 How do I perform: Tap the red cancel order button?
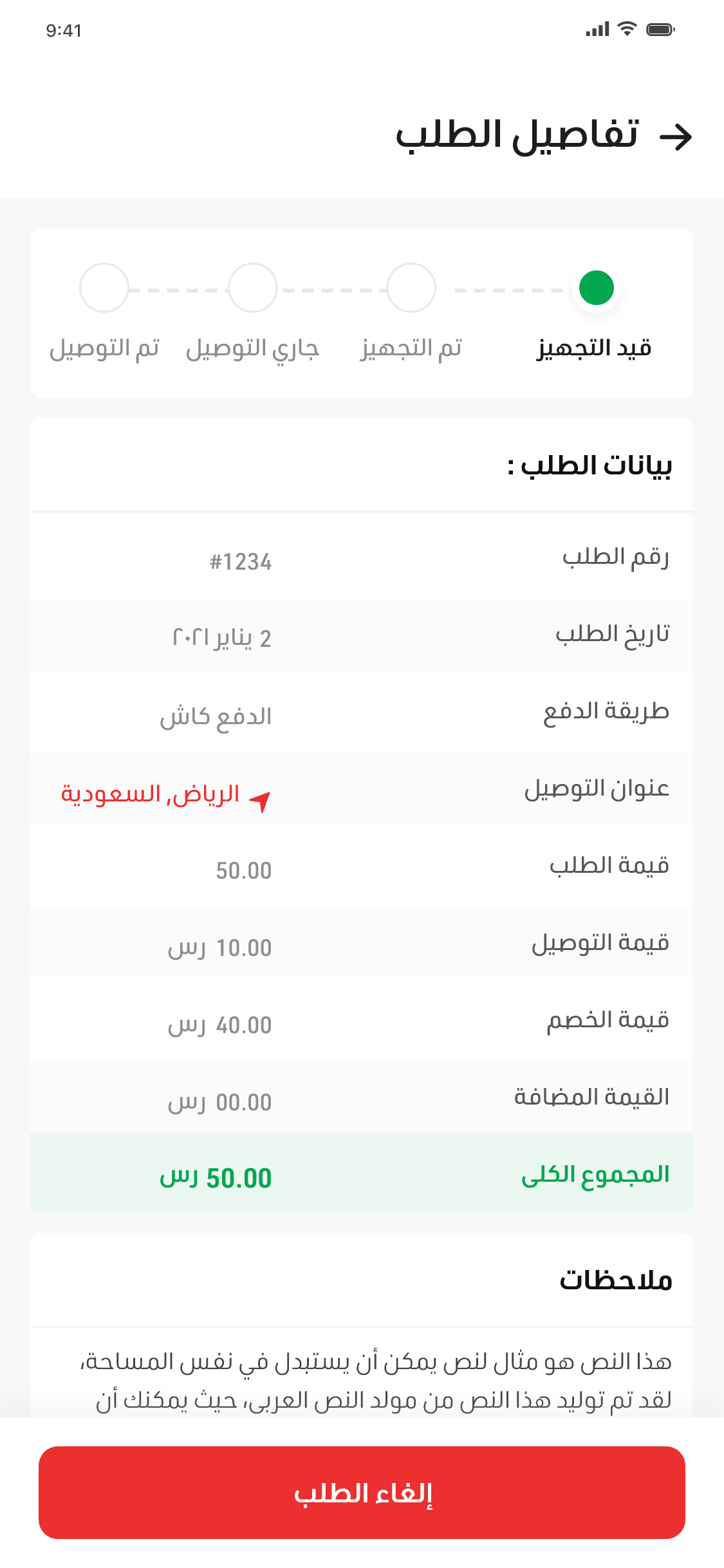362,1492
